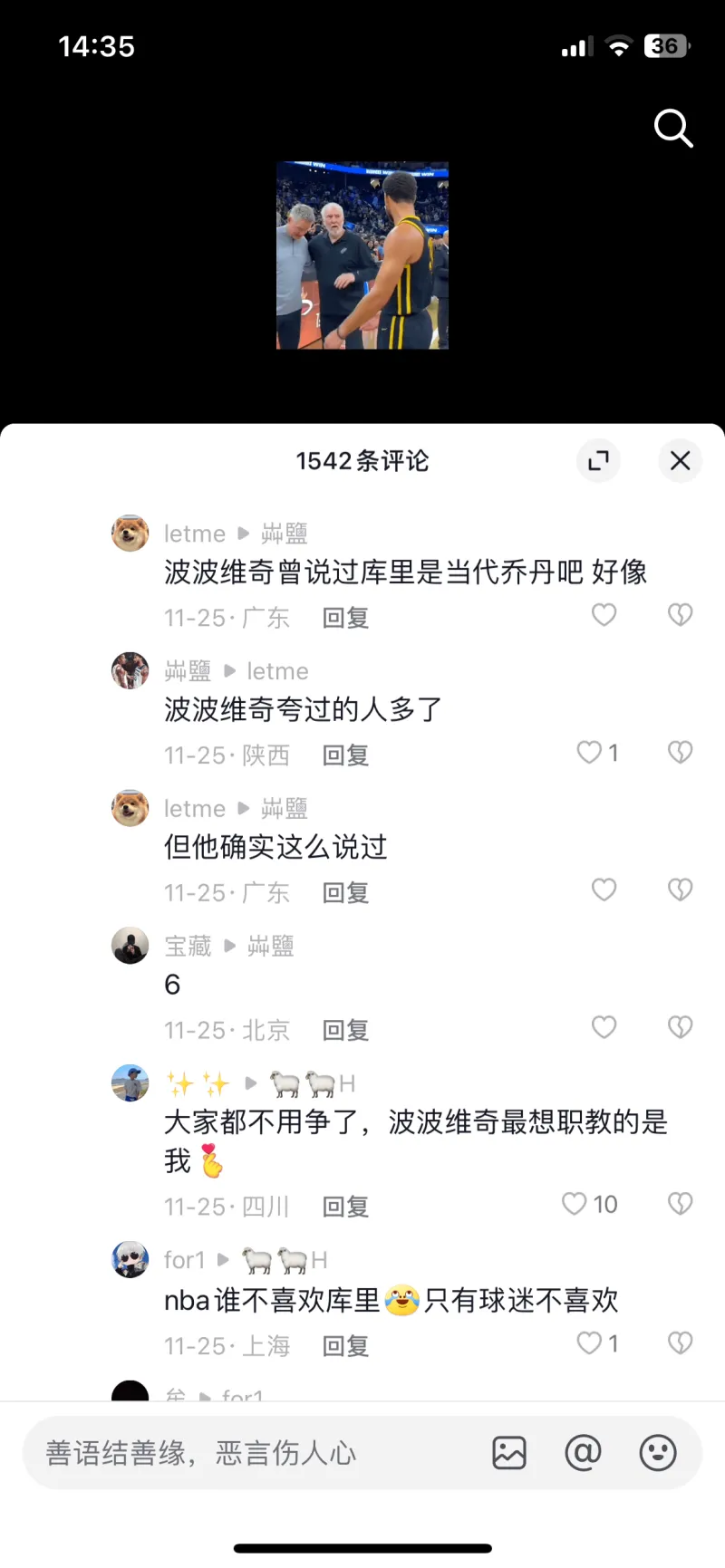
Task: Dislike the comment nba谁不喜欢库里
Action: [680, 1343]
